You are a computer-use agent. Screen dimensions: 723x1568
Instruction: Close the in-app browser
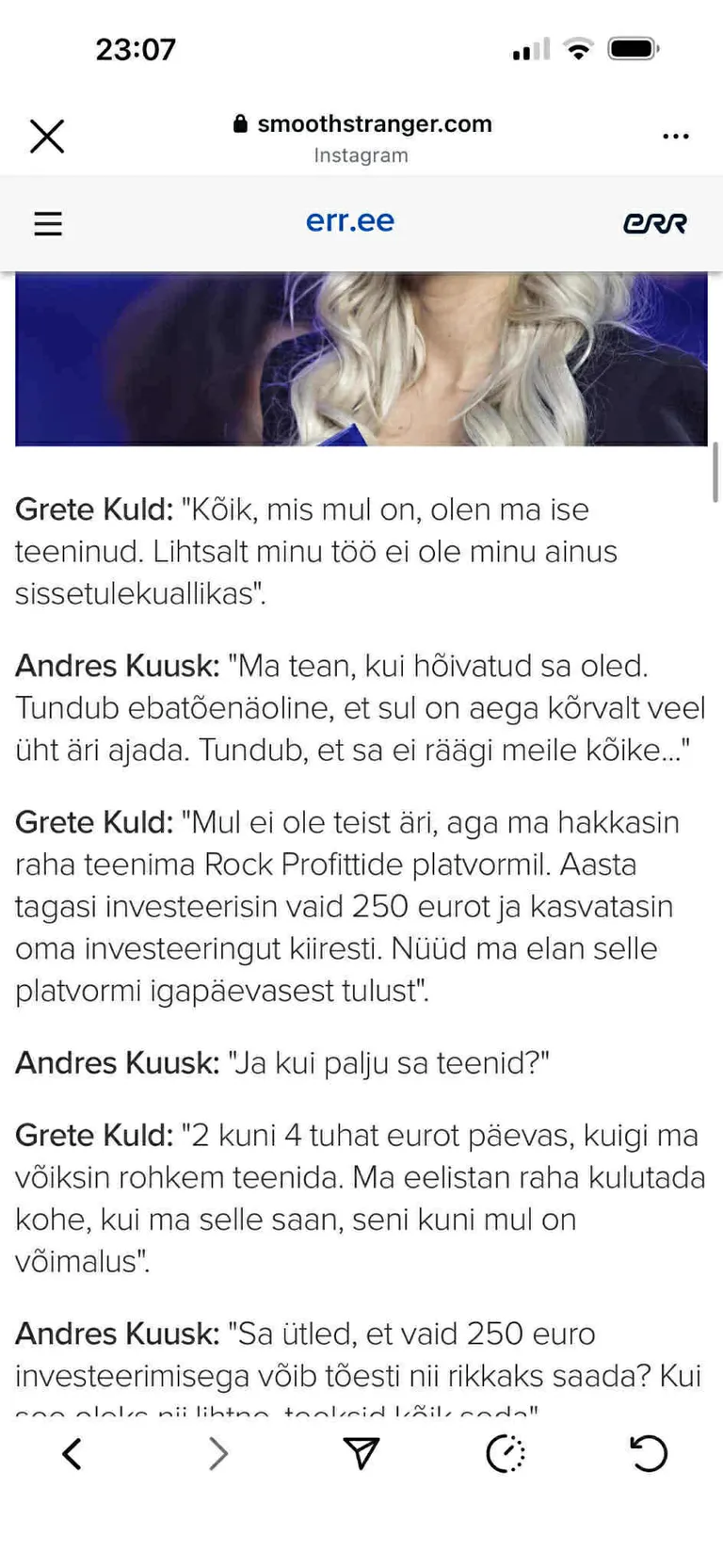click(x=47, y=137)
